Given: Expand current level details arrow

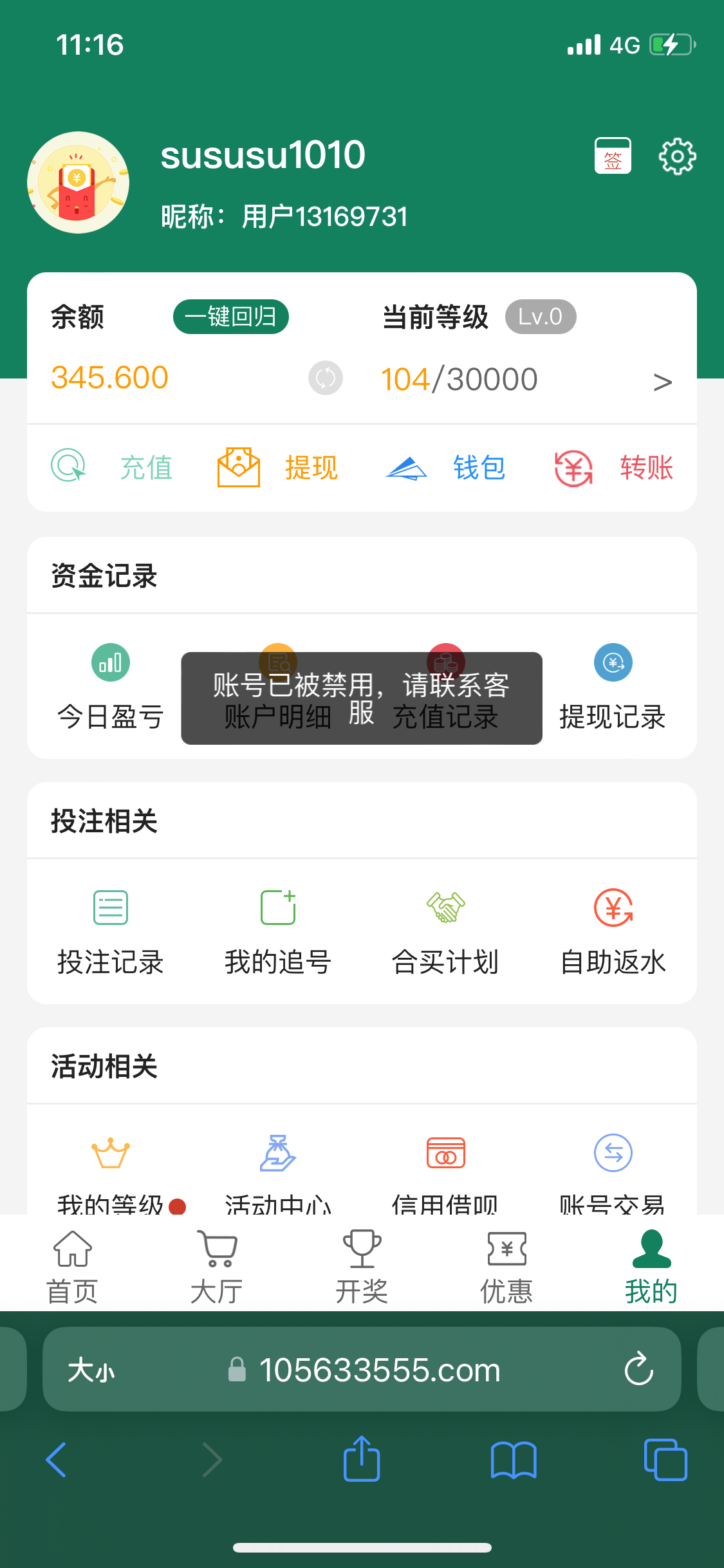Looking at the screenshot, I should [x=662, y=382].
